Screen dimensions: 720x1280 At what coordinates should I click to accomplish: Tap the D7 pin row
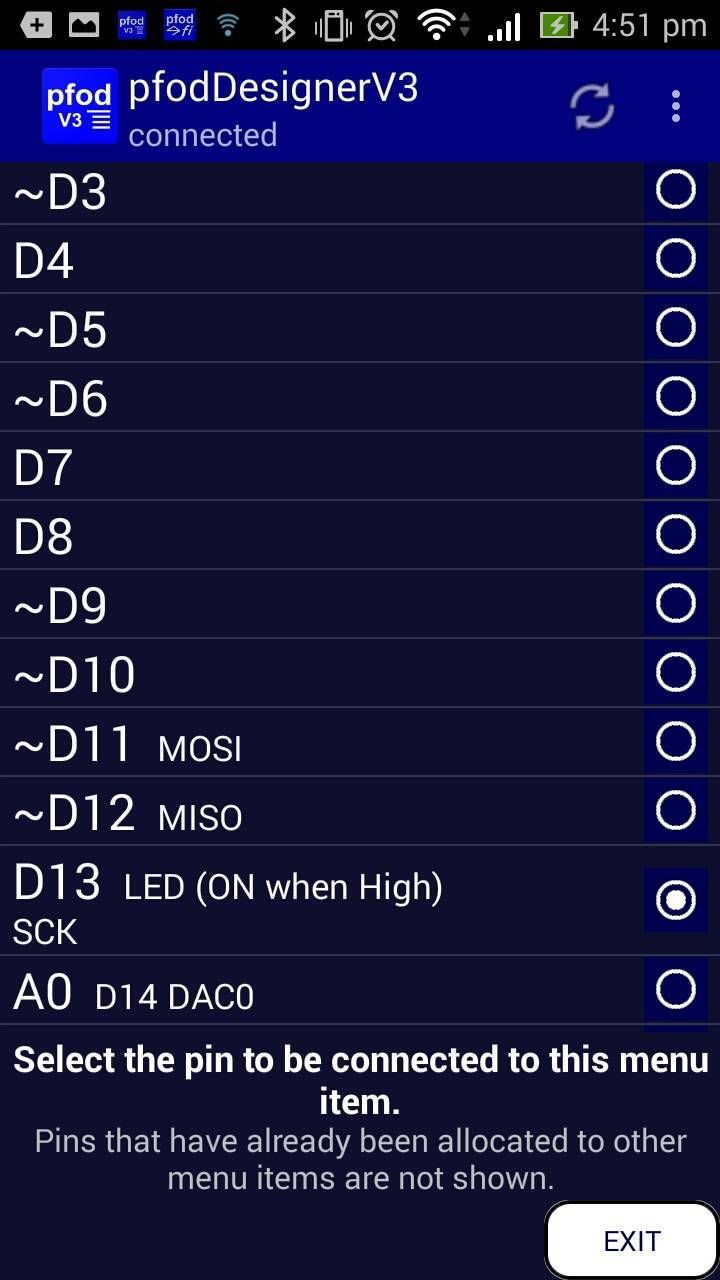(x=300, y=466)
